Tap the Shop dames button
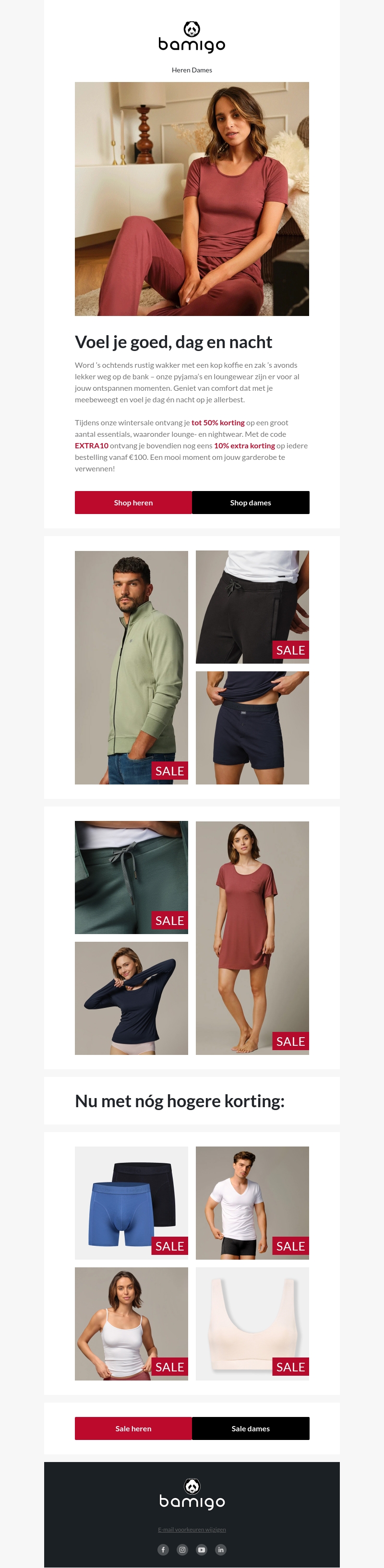This screenshot has width=384, height=1568. tap(251, 503)
